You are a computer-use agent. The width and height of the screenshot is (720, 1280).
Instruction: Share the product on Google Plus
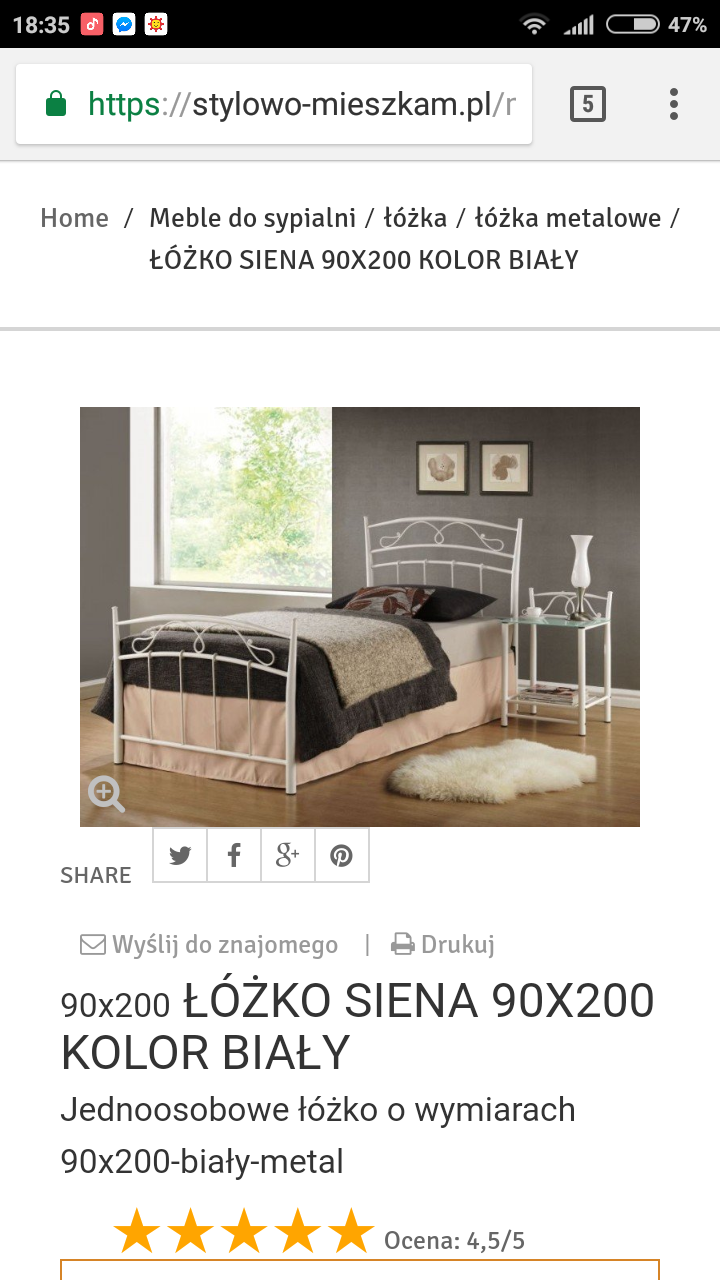coord(288,856)
